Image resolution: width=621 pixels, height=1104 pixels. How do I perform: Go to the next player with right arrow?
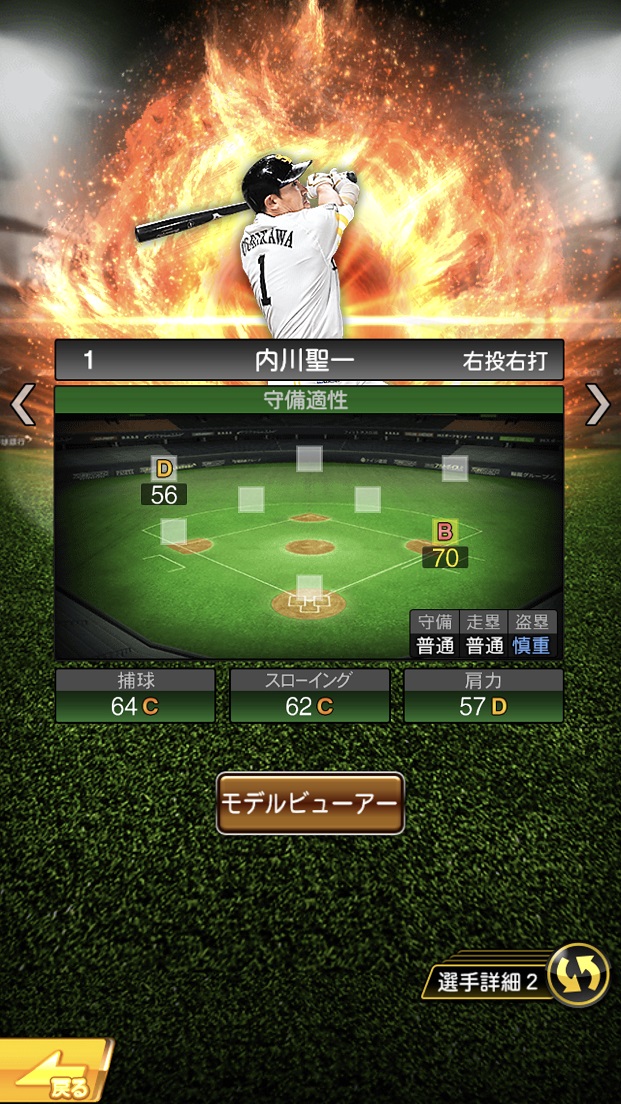pyautogui.click(x=597, y=404)
